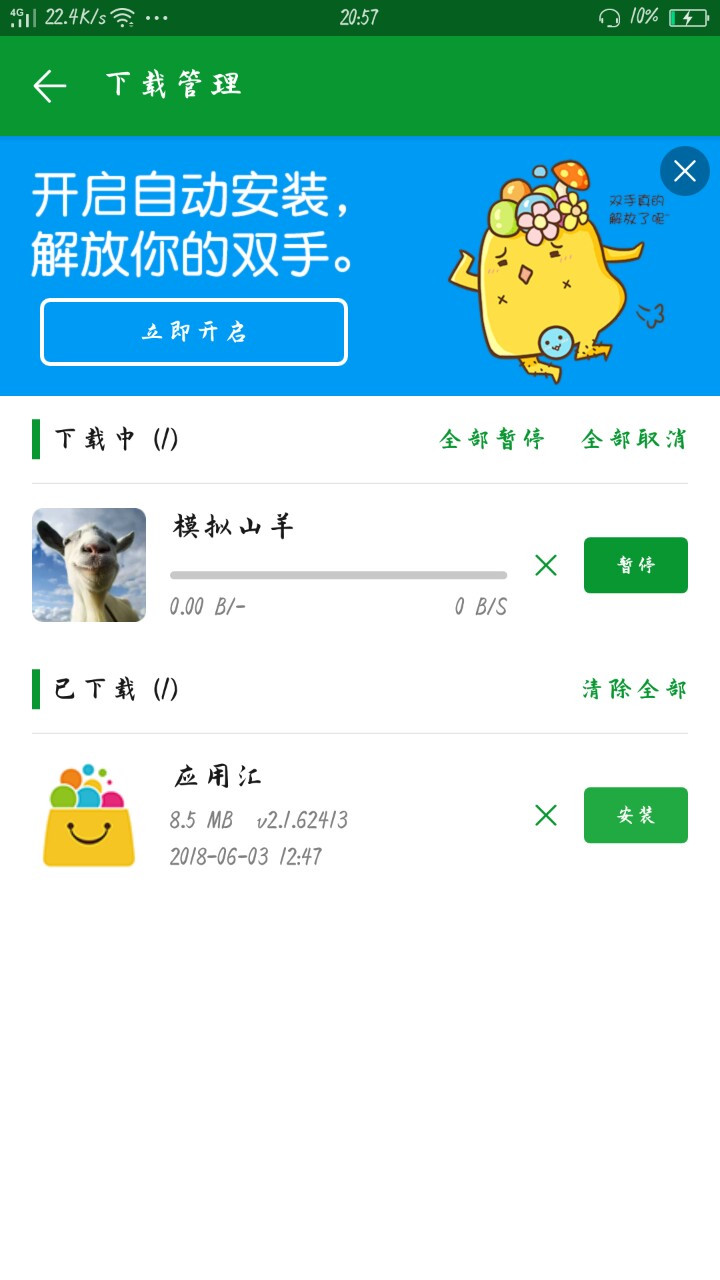Open the 模拟山羊 app icon
The width and height of the screenshot is (720, 1280).
(89, 565)
